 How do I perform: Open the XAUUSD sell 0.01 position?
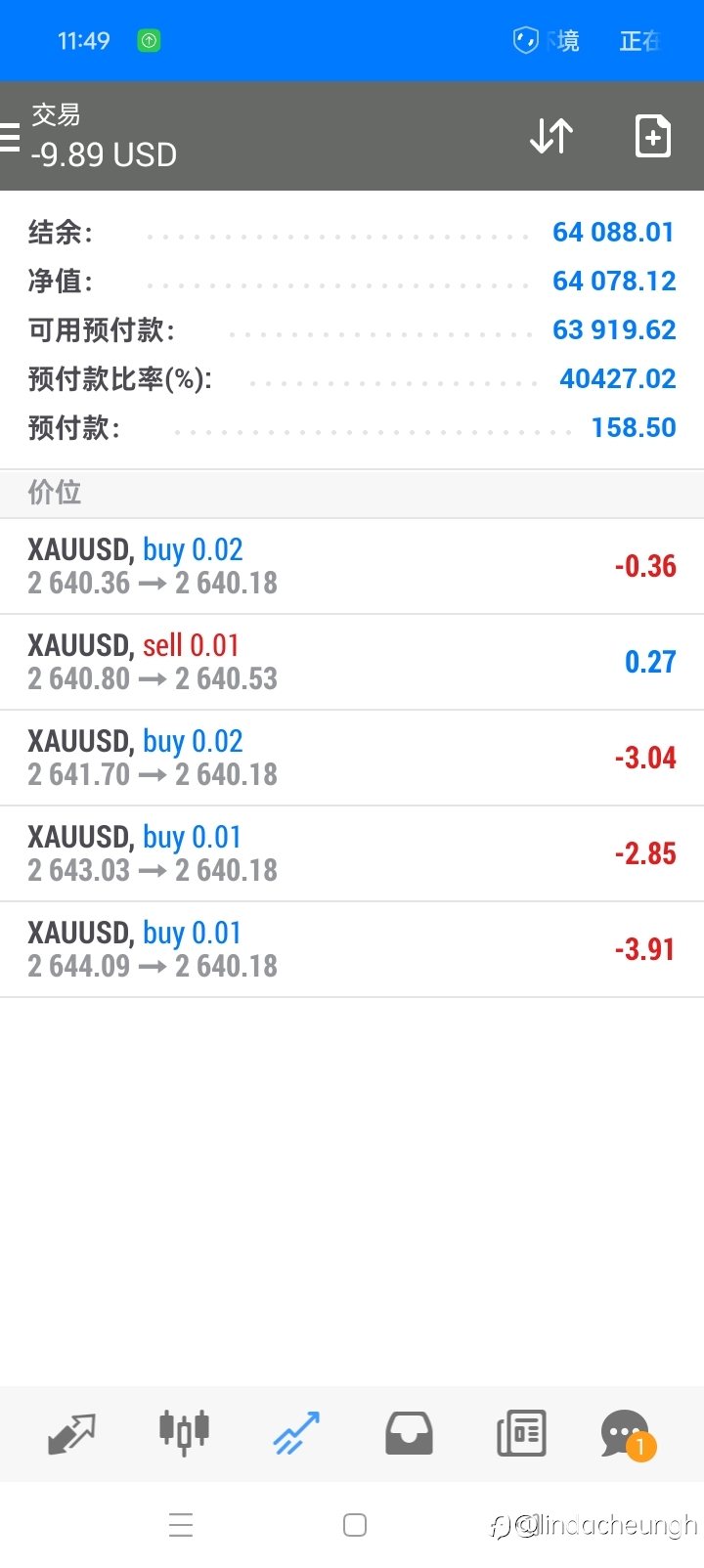pyautogui.click(x=352, y=662)
